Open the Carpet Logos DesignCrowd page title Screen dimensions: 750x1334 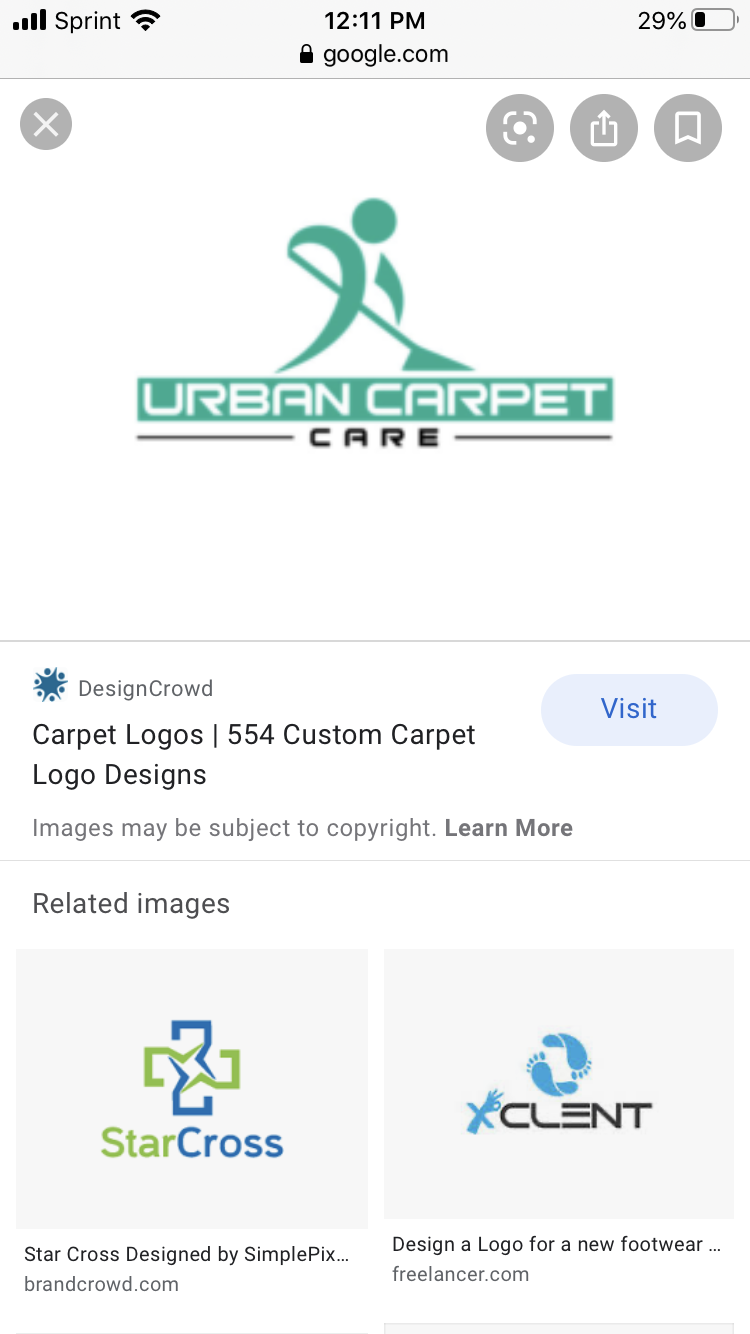click(253, 754)
